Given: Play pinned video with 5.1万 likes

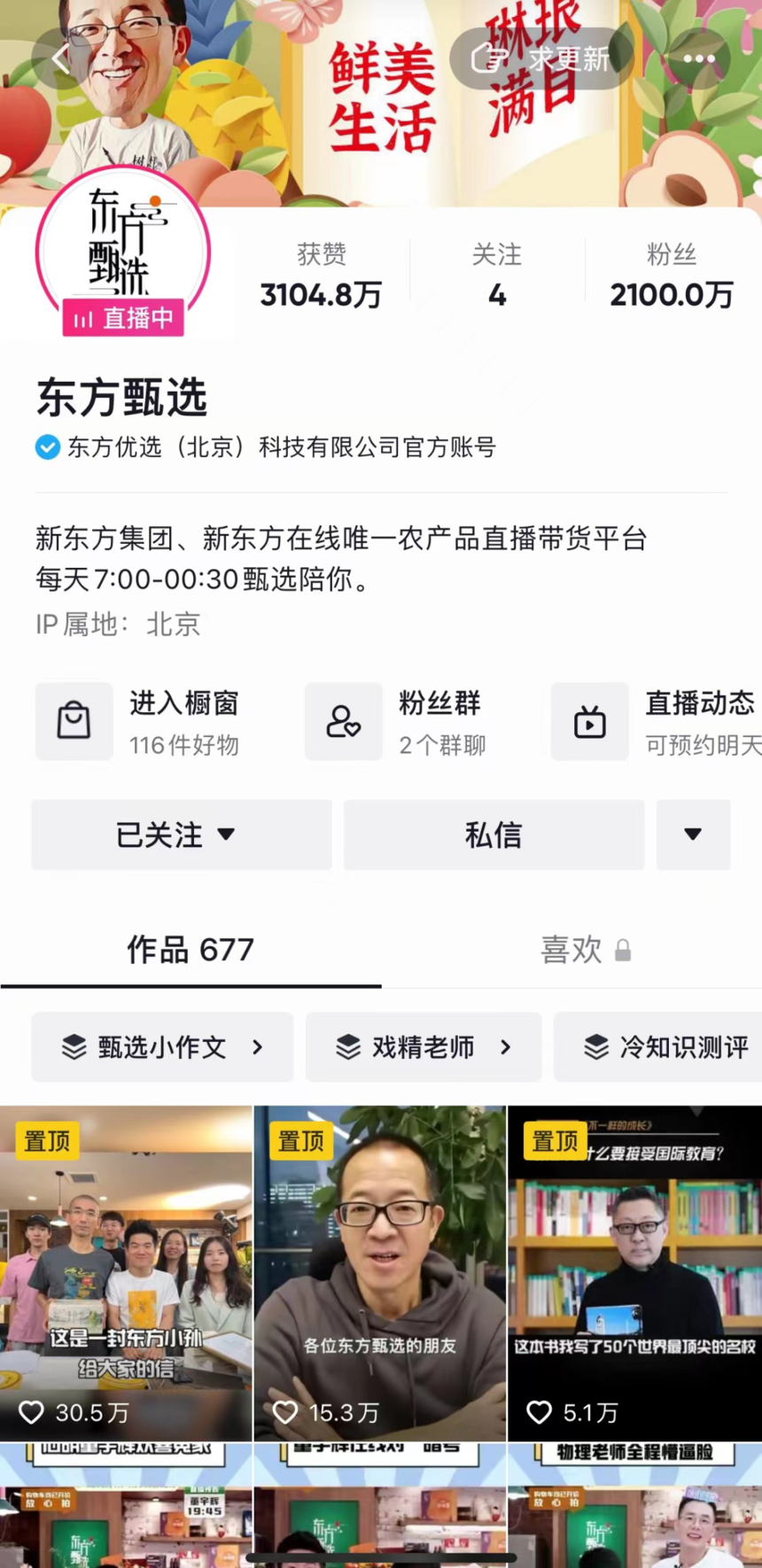Looking at the screenshot, I should point(634,1271).
